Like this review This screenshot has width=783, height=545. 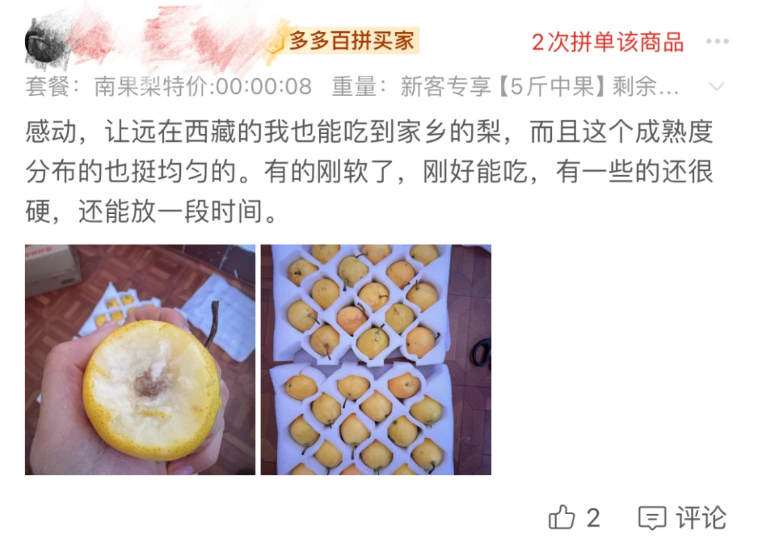574,517
